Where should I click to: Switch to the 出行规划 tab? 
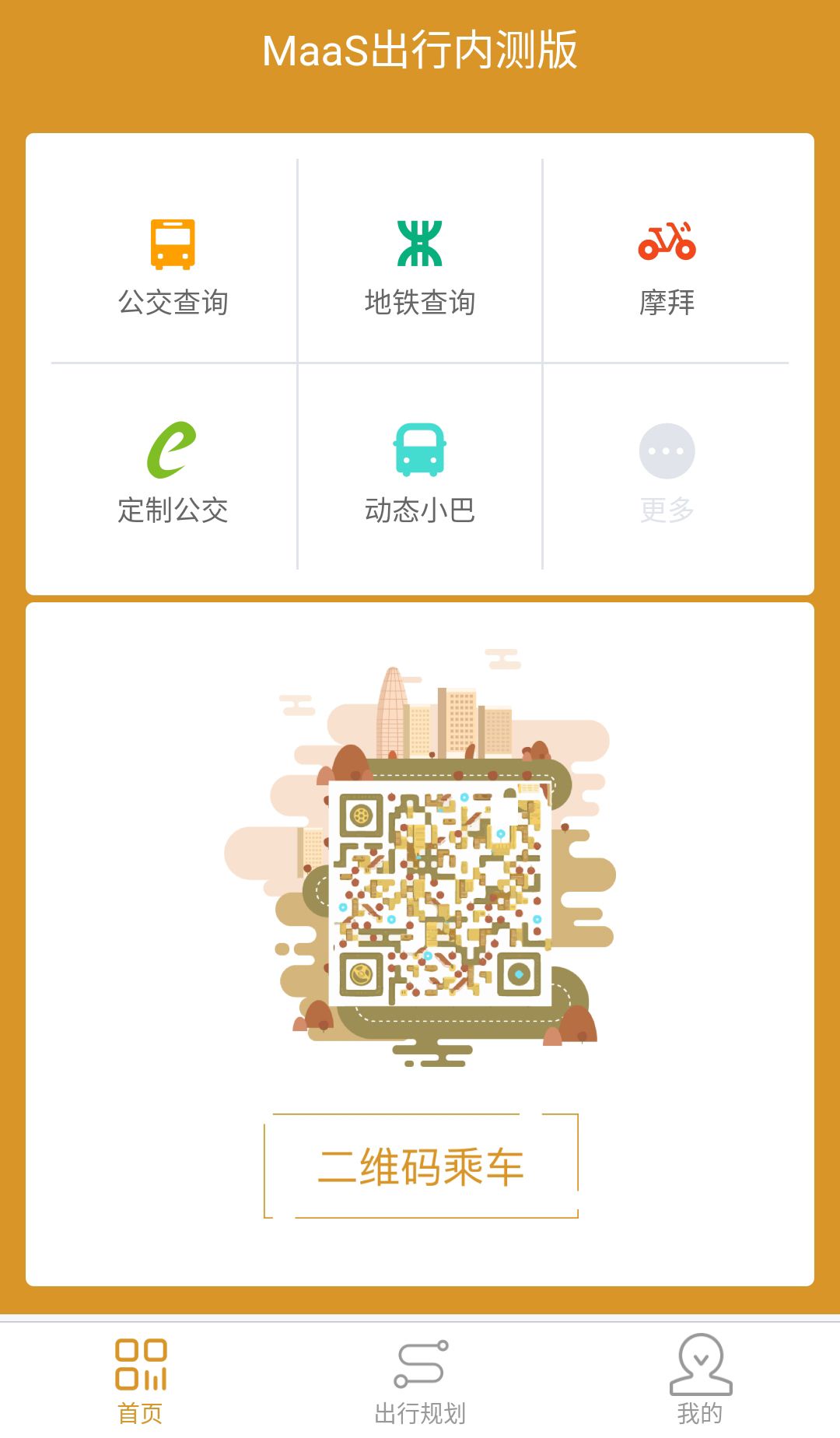pos(420,1380)
